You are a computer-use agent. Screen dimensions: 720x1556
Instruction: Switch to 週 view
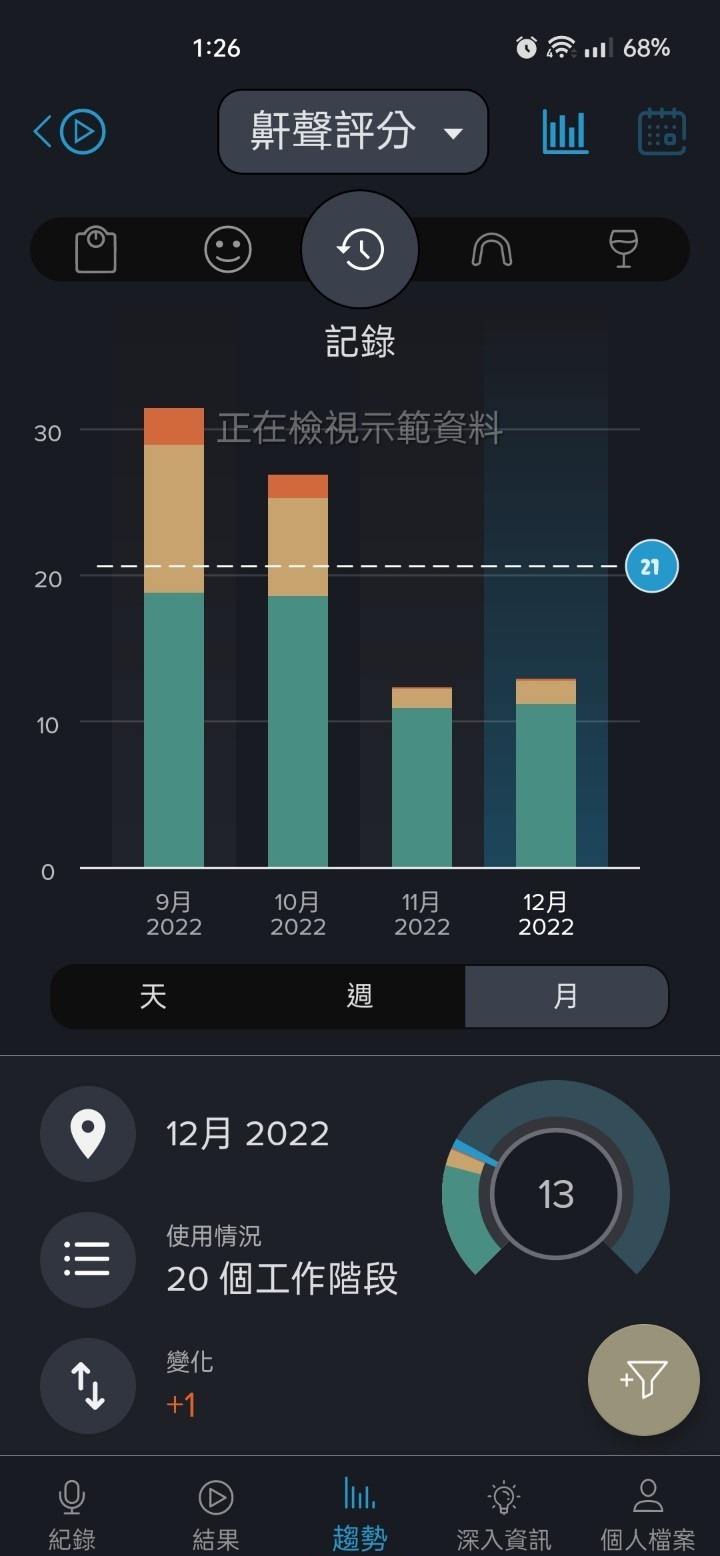tap(358, 996)
